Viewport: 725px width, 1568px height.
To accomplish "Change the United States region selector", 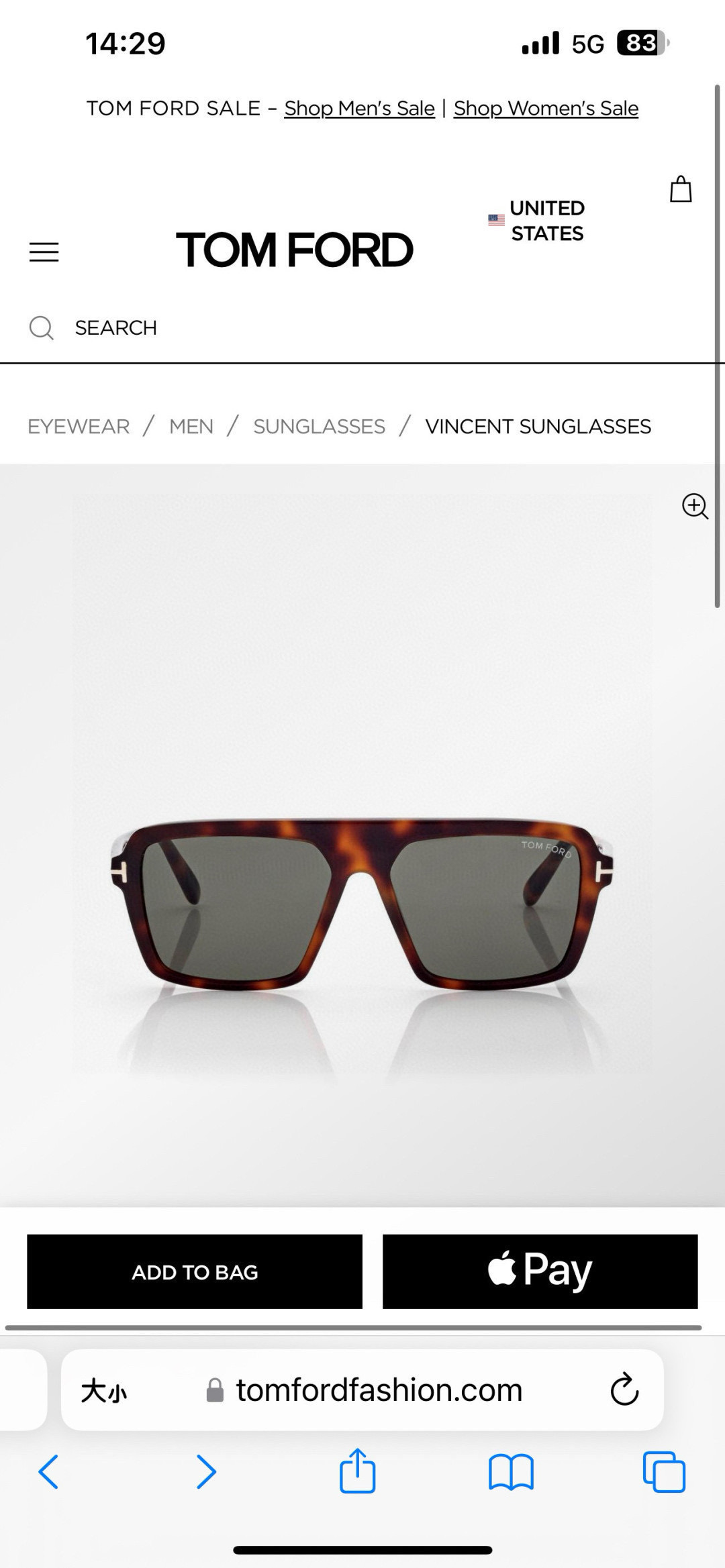I will [x=536, y=221].
